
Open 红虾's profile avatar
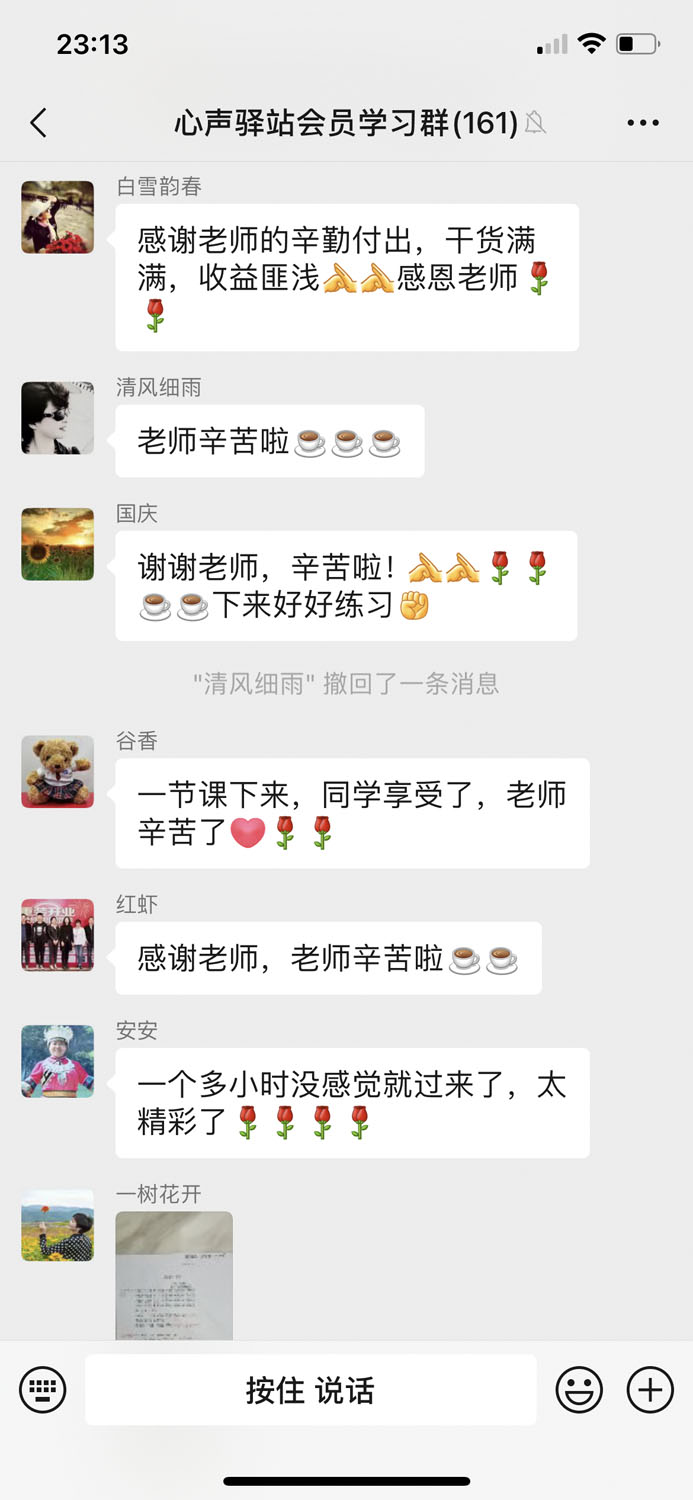coord(58,935)
